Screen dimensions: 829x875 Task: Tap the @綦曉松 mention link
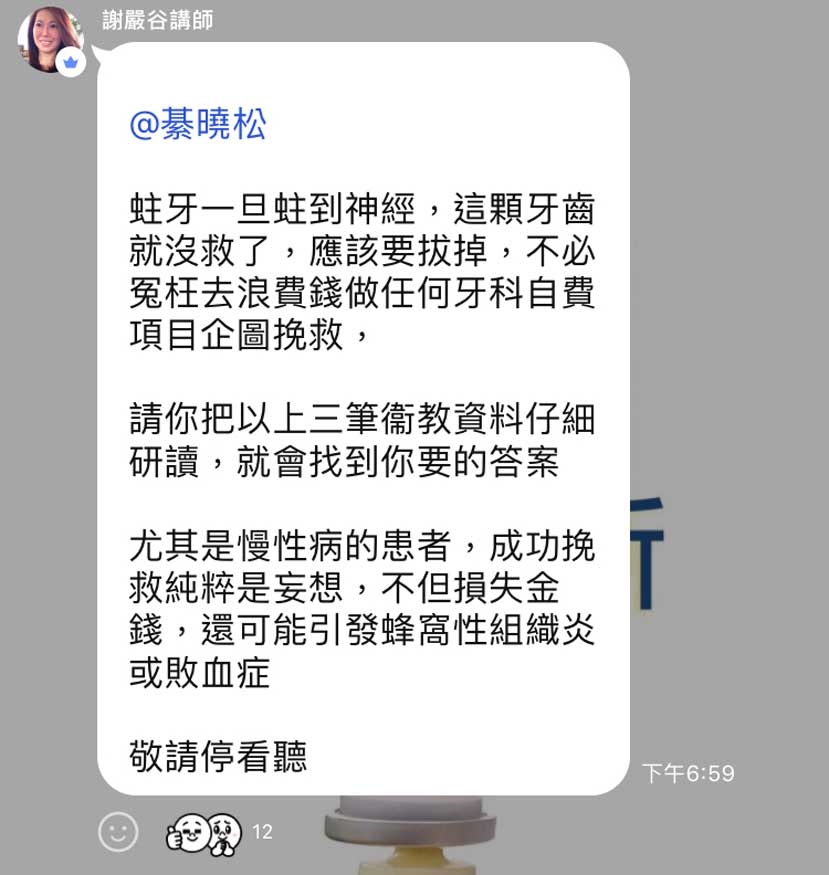pyautogui.click(x=198, y=126)
